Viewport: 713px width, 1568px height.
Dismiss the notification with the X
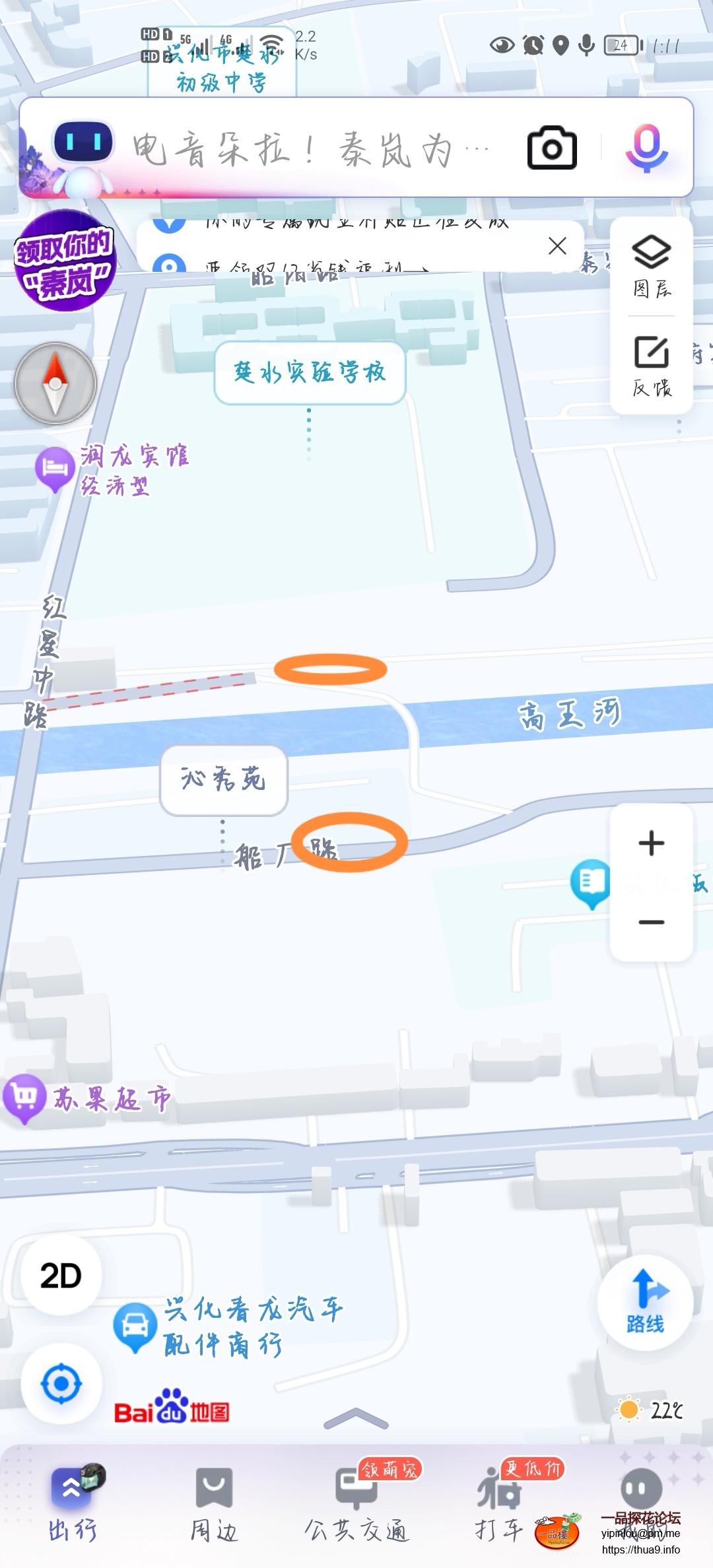coord(558,245)
